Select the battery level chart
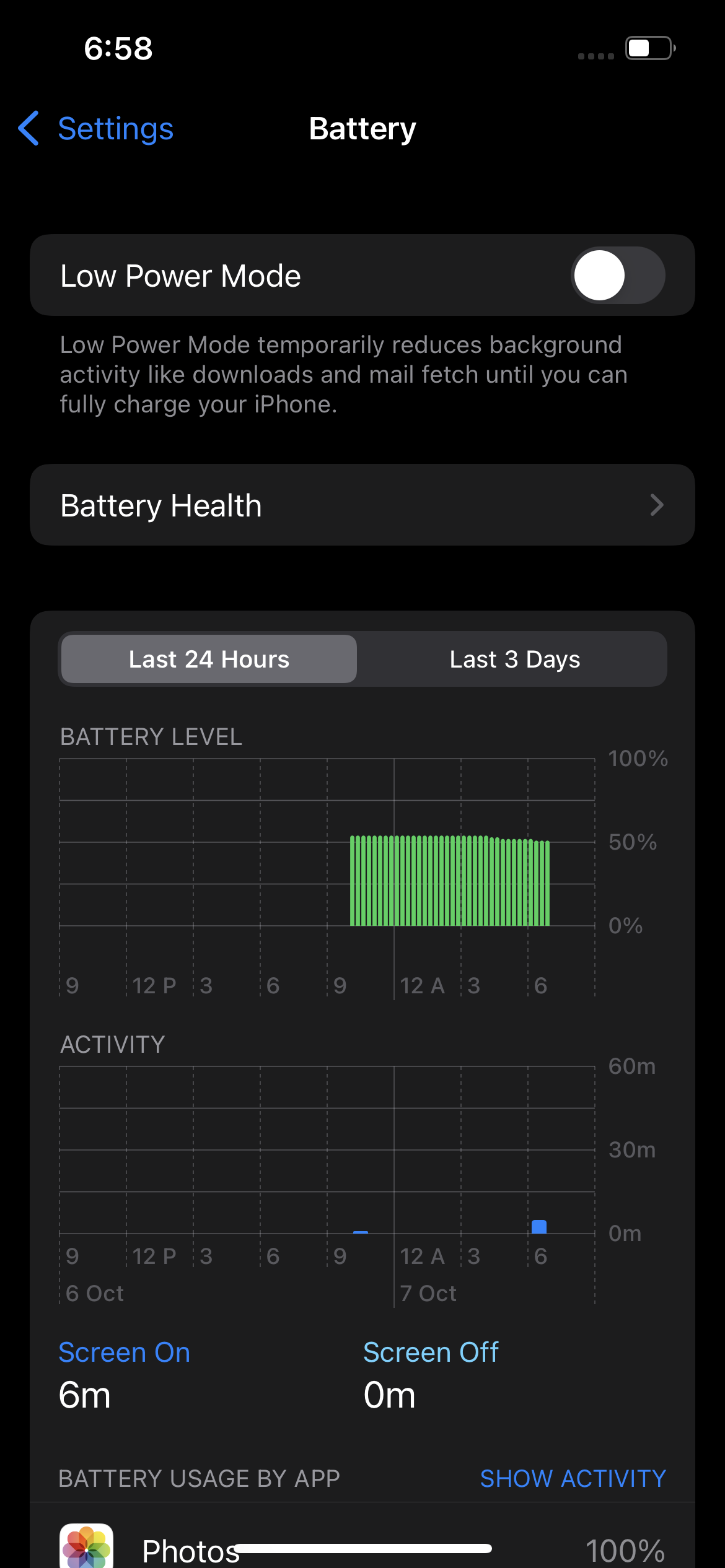The image size is (725, 1568). click(x=327, y=867)
